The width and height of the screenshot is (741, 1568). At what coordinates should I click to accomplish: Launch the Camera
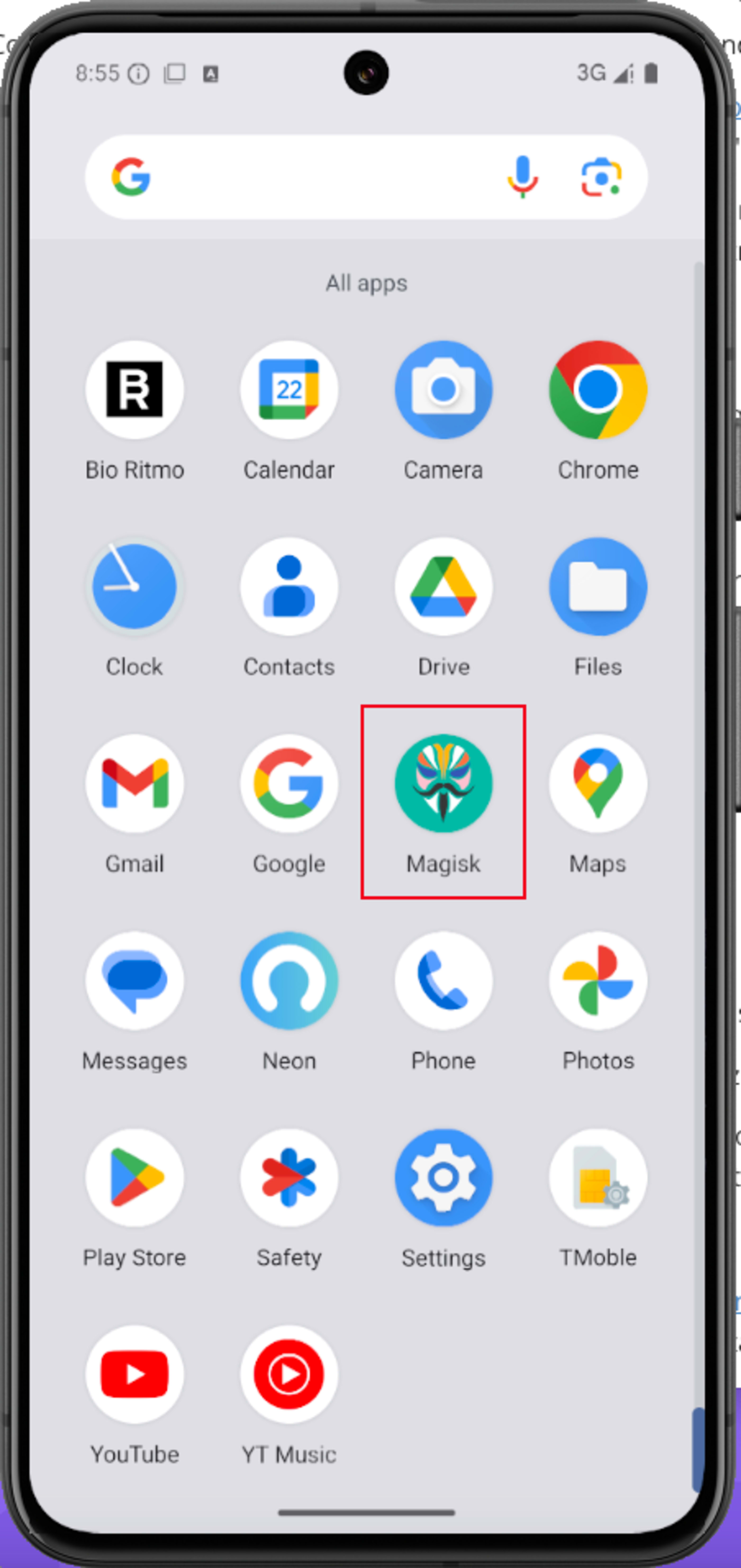(443, 390)
